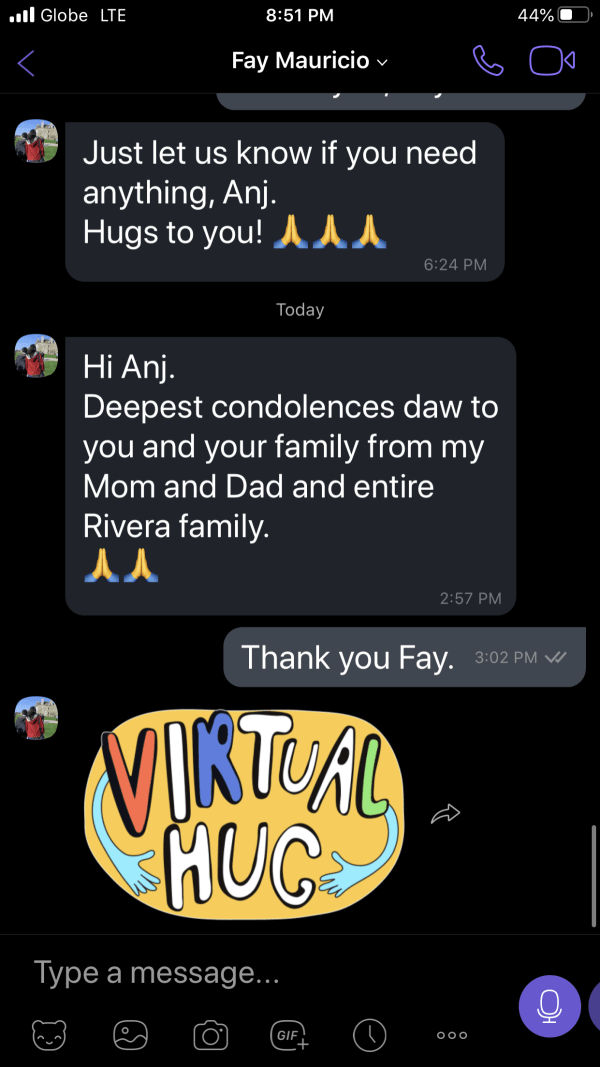Start a video call with Fay Mauricio
The width and height of the screenshot is (600, 1067).
[551, 62]
